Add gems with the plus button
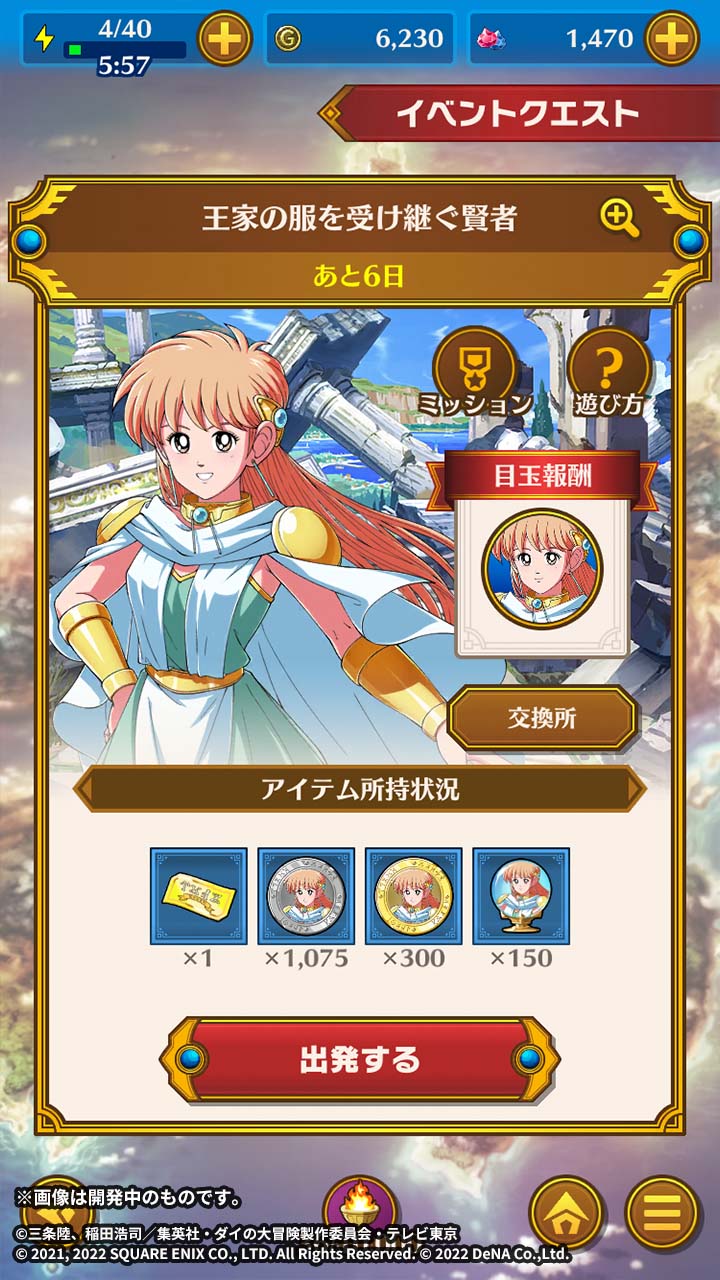The height and width of the screenshot is (1280, 720). (x=671, y=39)
